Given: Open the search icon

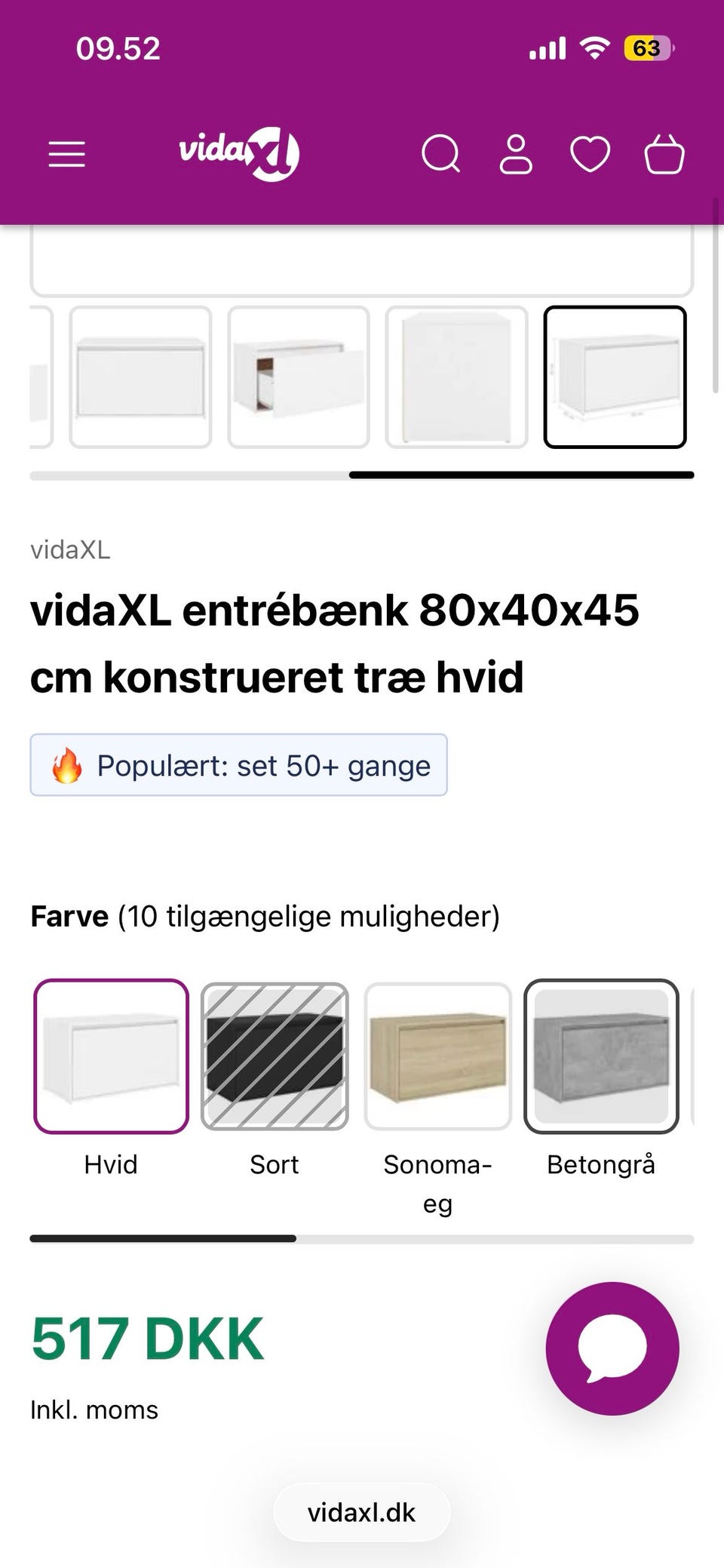Looking at the screenshot, I should (x=440, y=154).
